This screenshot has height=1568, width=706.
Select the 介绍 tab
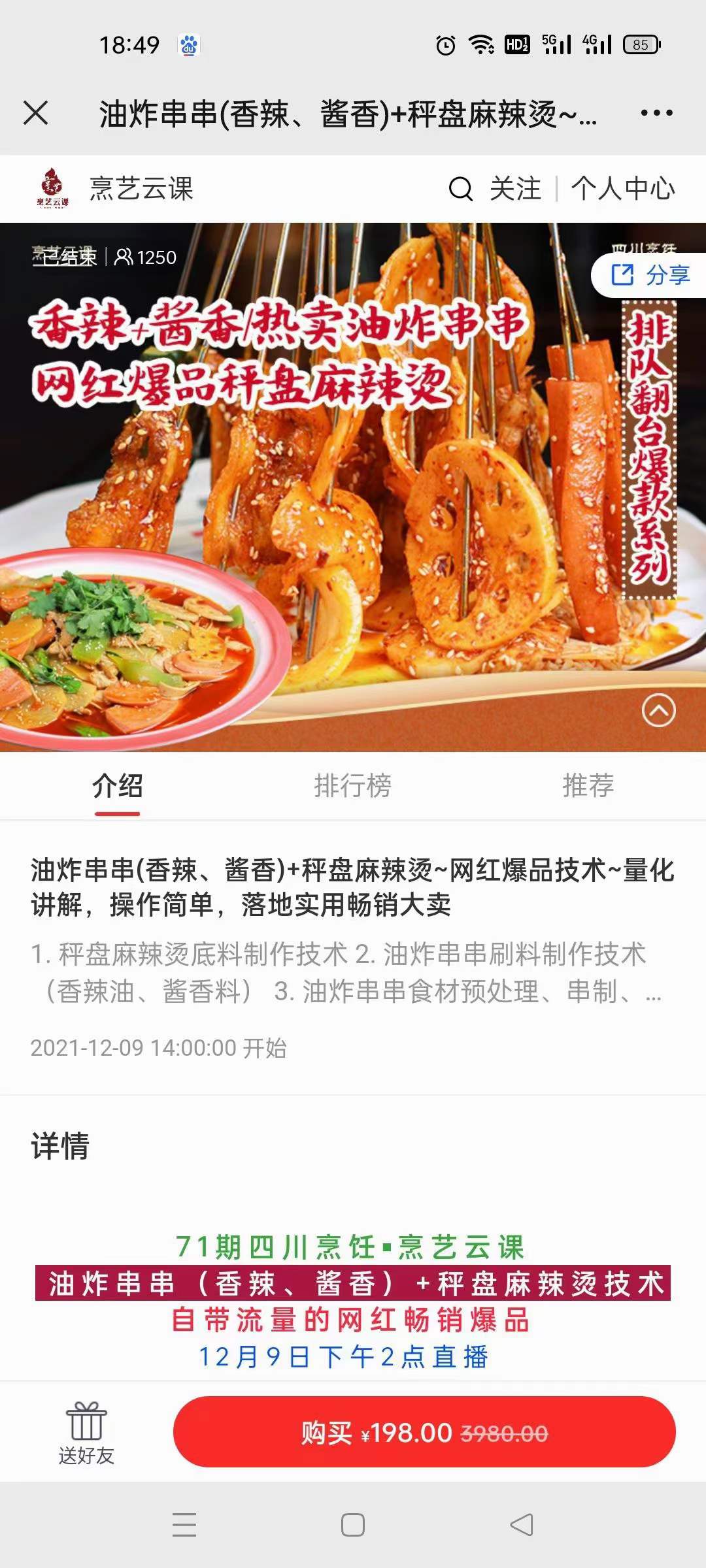119,787
